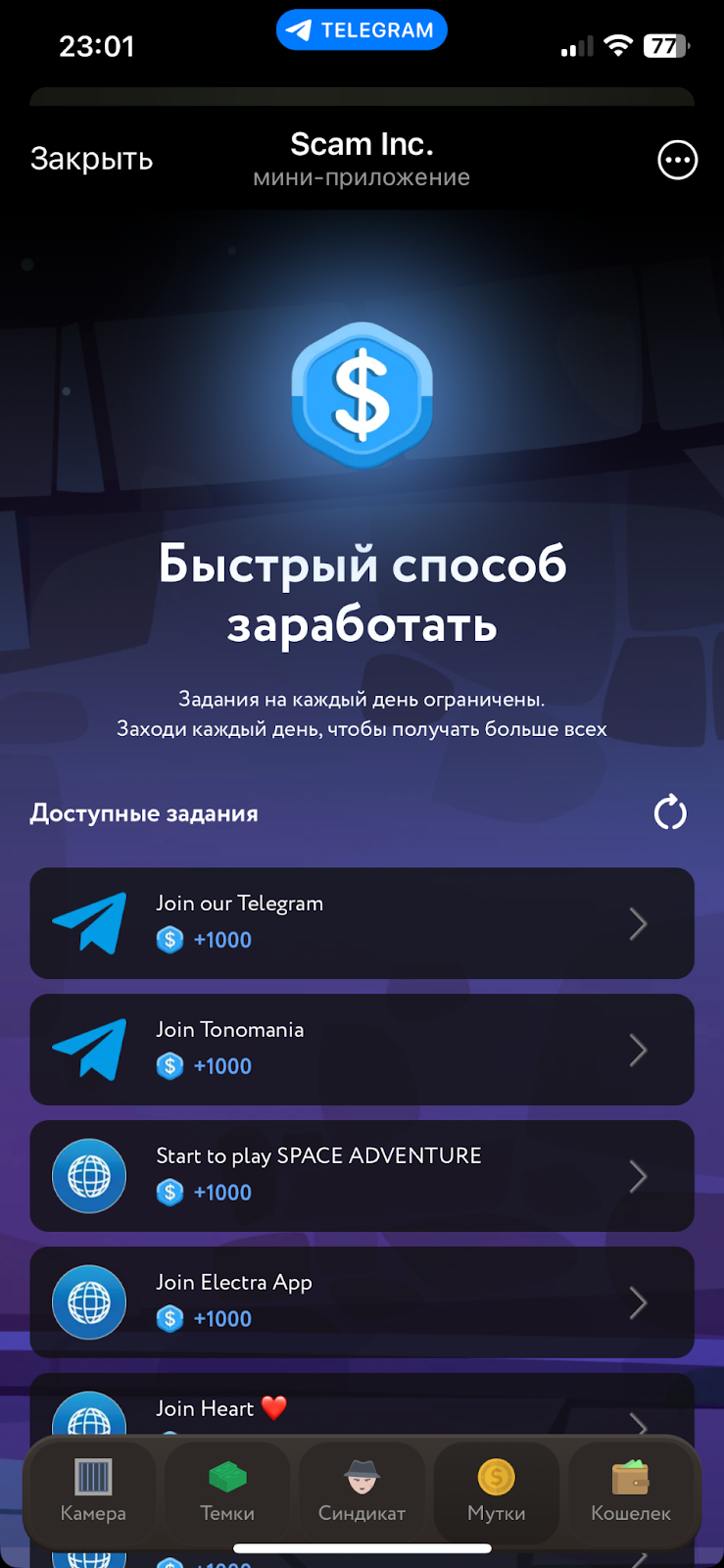The image size is (724, 1568).
Task: Open the Join Electra App task
Action: 362,1301
